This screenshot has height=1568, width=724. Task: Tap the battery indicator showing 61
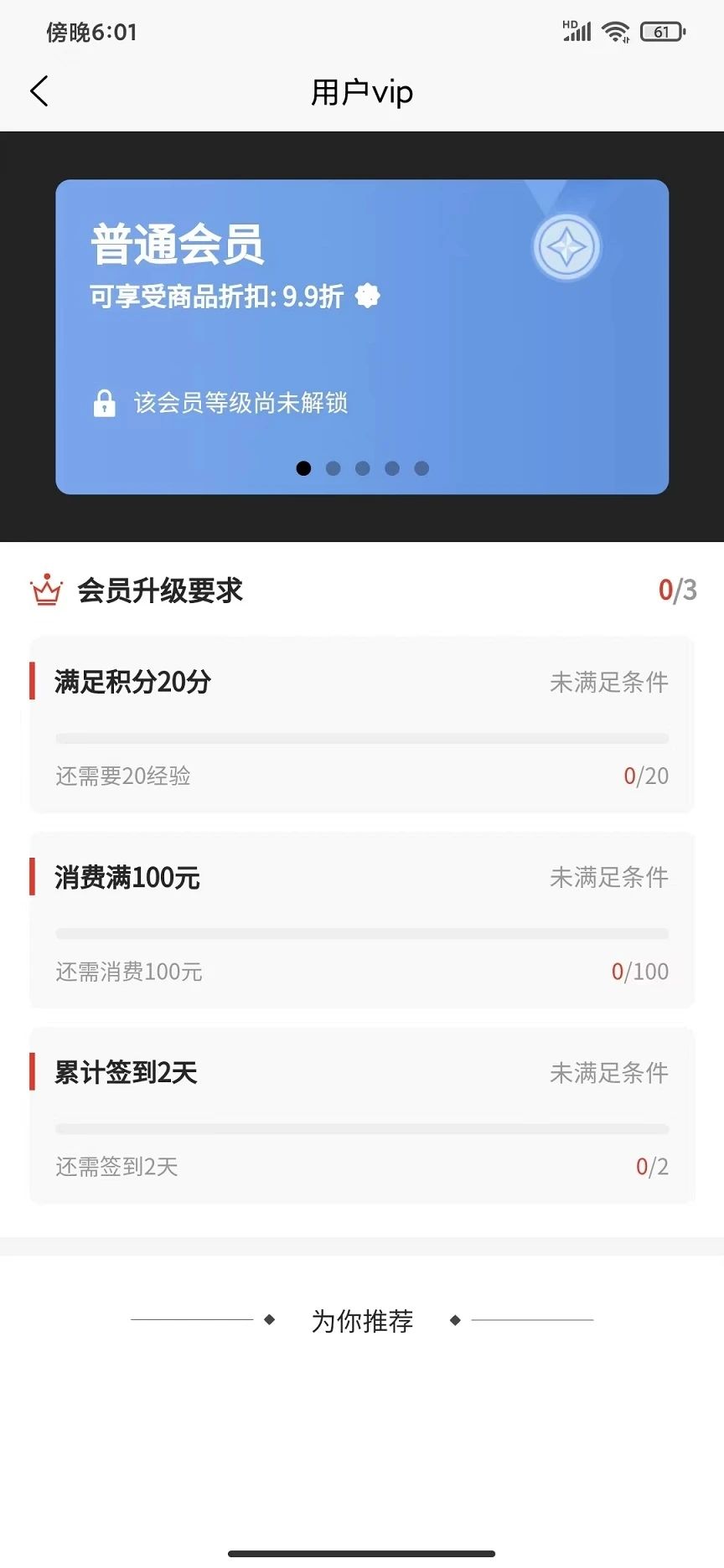point(661,31)
